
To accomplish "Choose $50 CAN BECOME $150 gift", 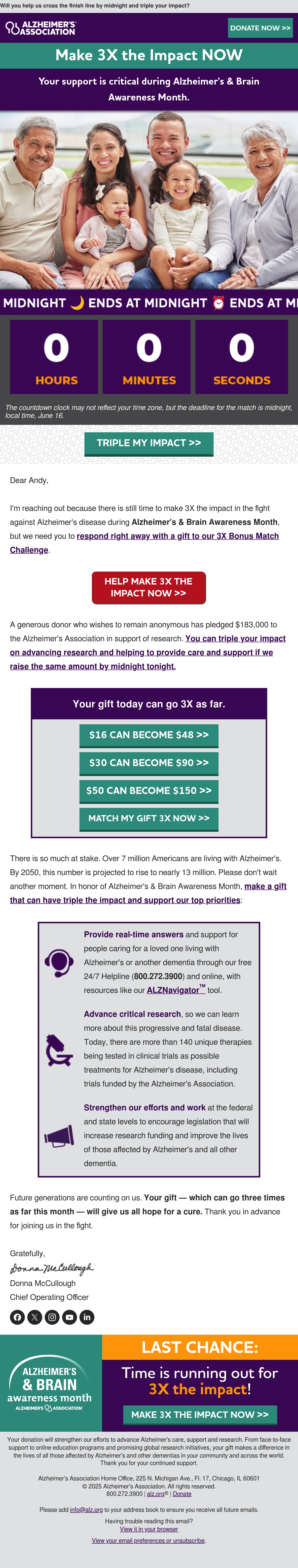I will [x=149, y=791].
